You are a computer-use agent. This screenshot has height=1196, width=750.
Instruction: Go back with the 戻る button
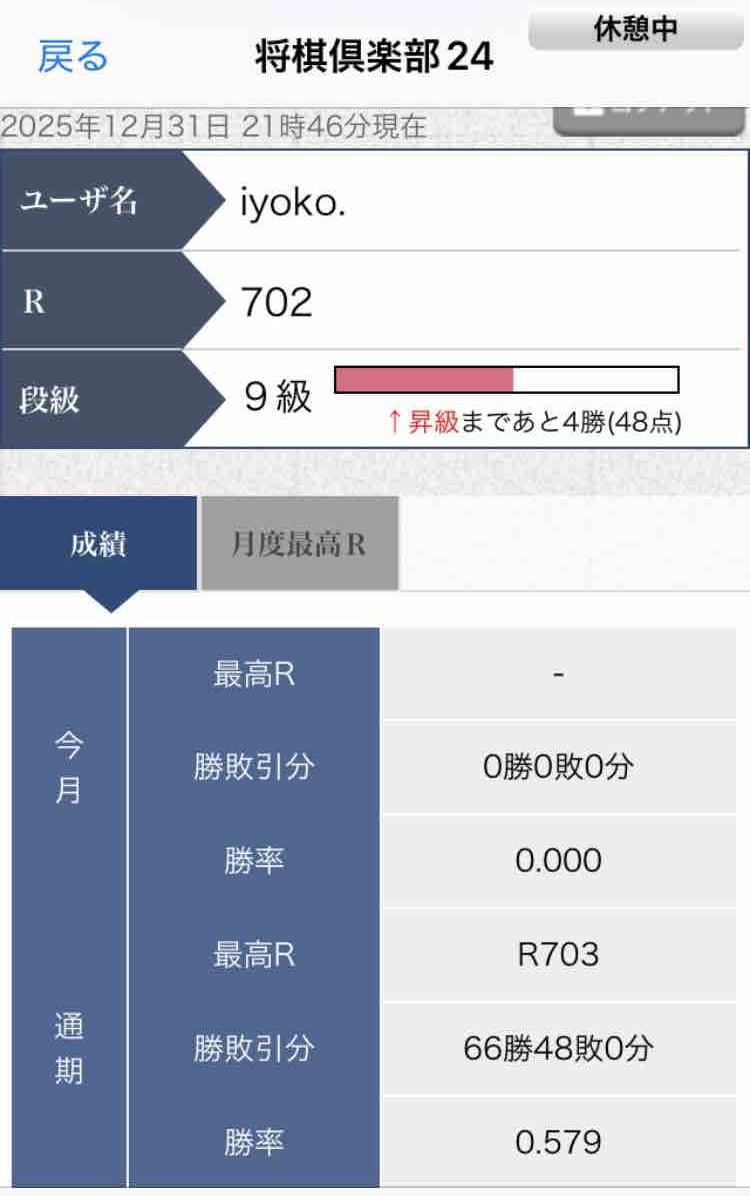coord(72,57)
